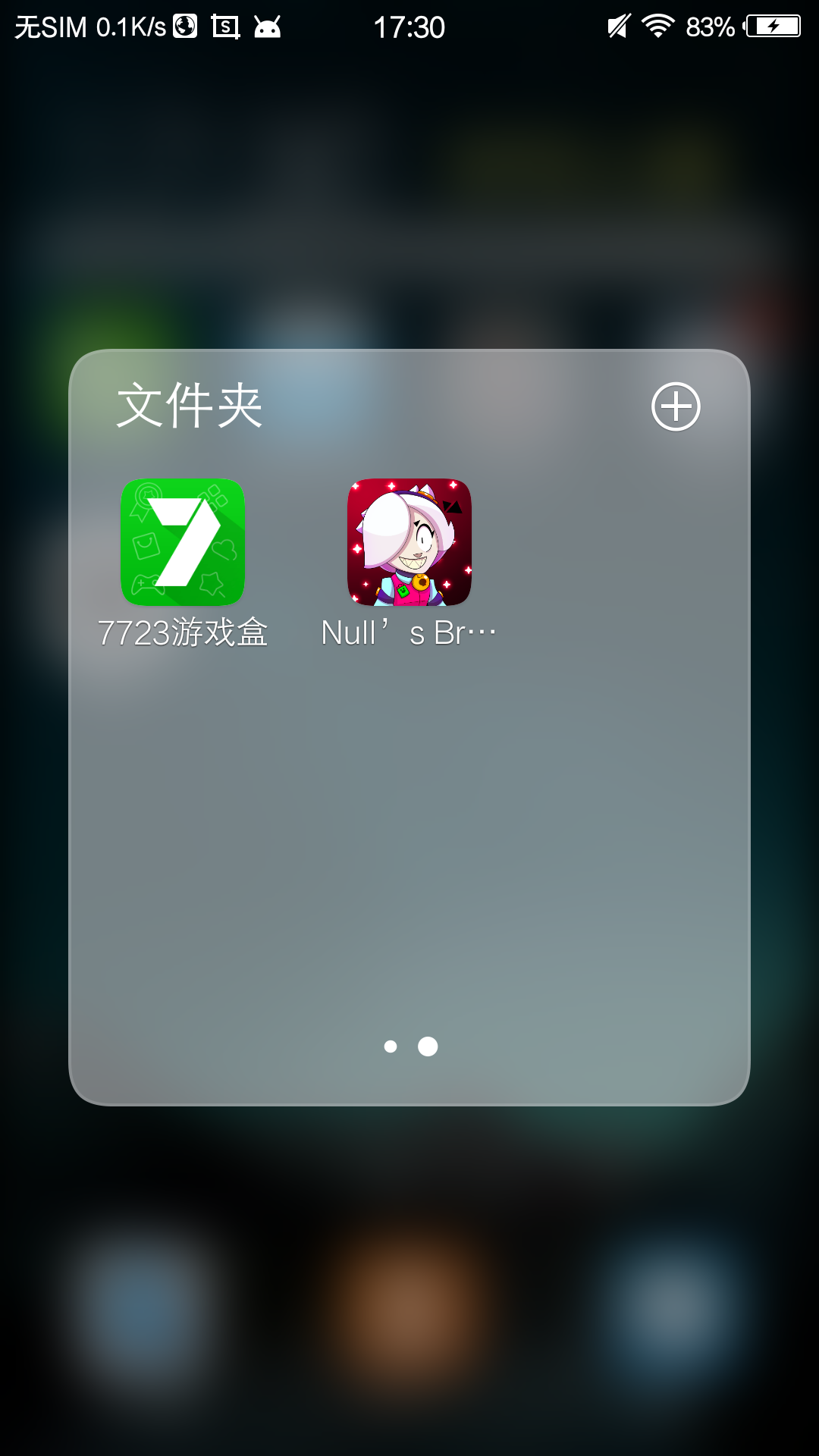Go to the first folder page dot
This screenshot has height=1456, width=819.
pos(391,1046)
